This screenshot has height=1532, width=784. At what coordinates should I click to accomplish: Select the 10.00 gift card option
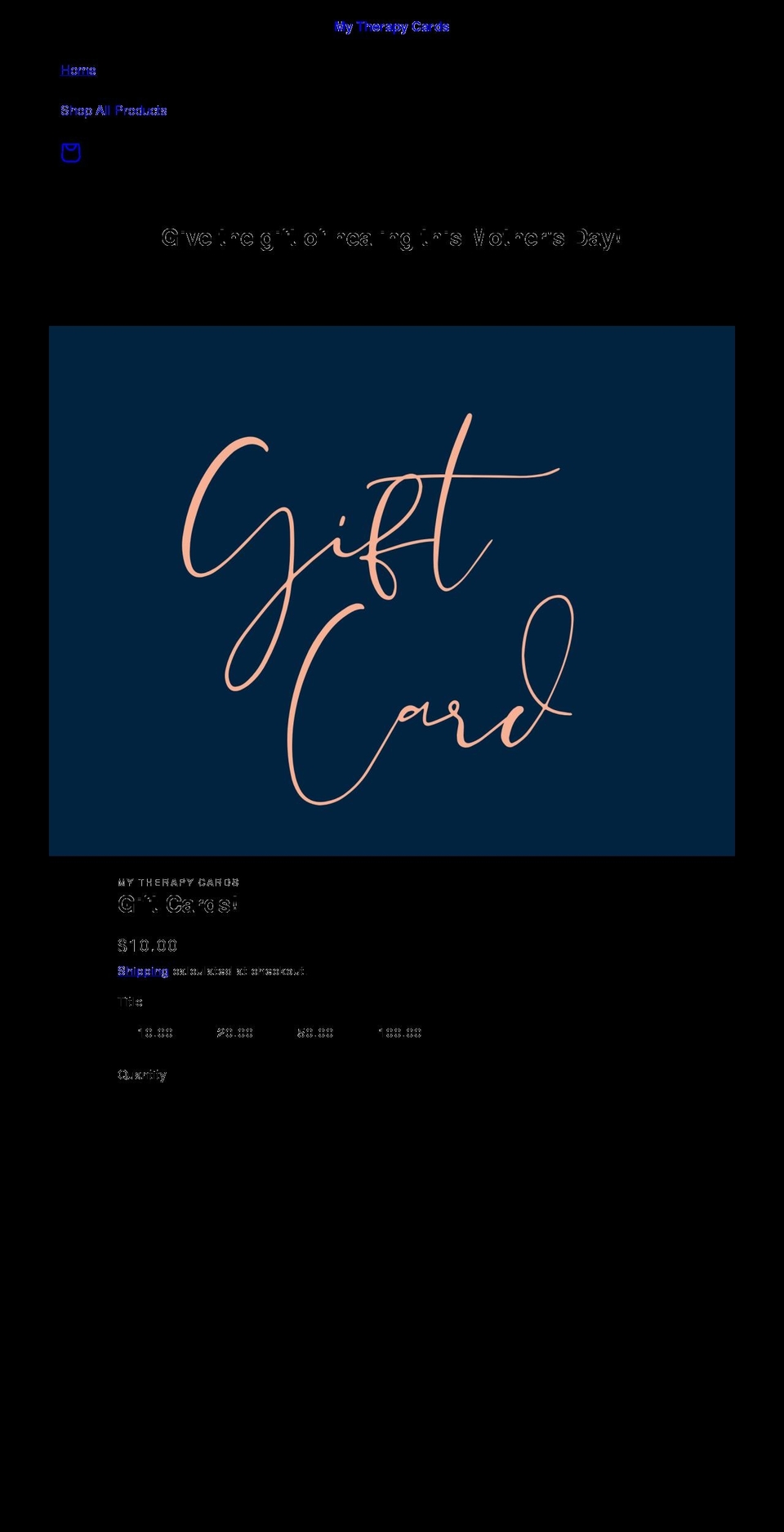tap(154, 1033)
